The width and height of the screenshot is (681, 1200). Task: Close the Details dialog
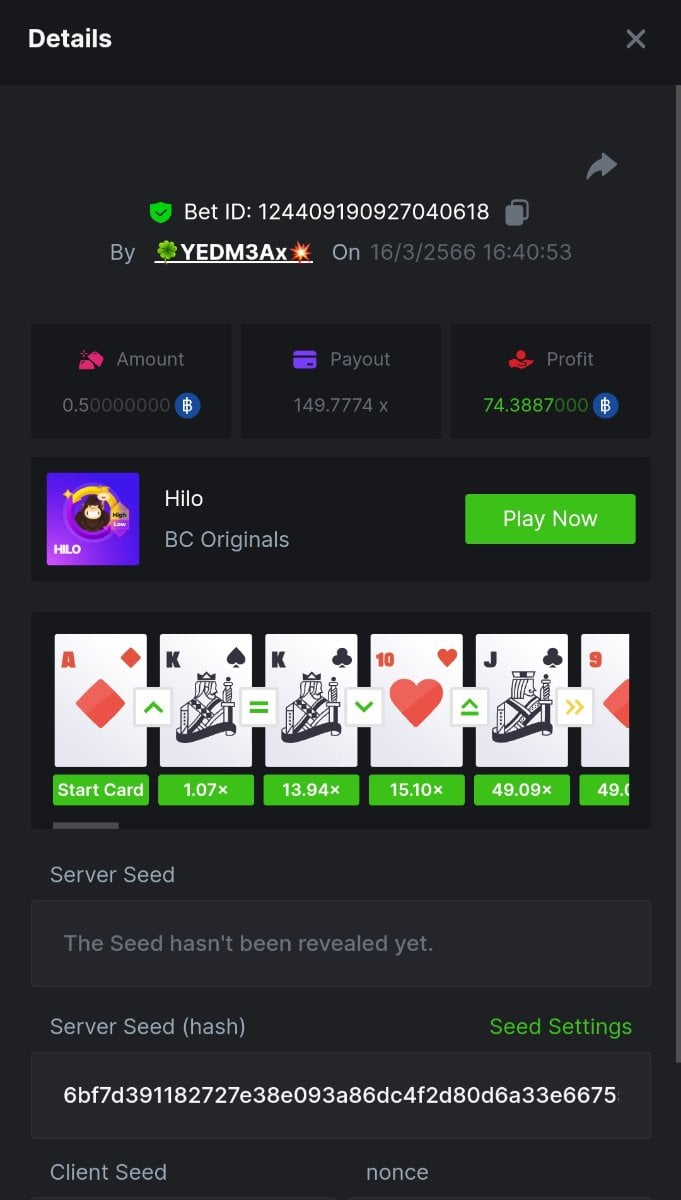click(x=636, y=39)
